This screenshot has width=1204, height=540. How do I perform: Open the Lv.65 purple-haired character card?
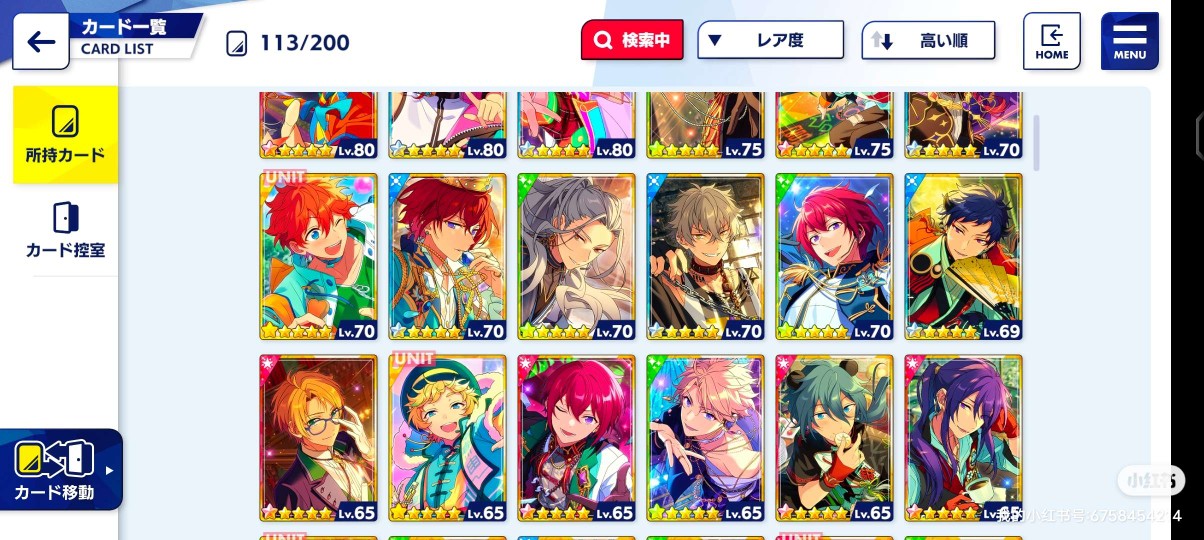[963, 438]
